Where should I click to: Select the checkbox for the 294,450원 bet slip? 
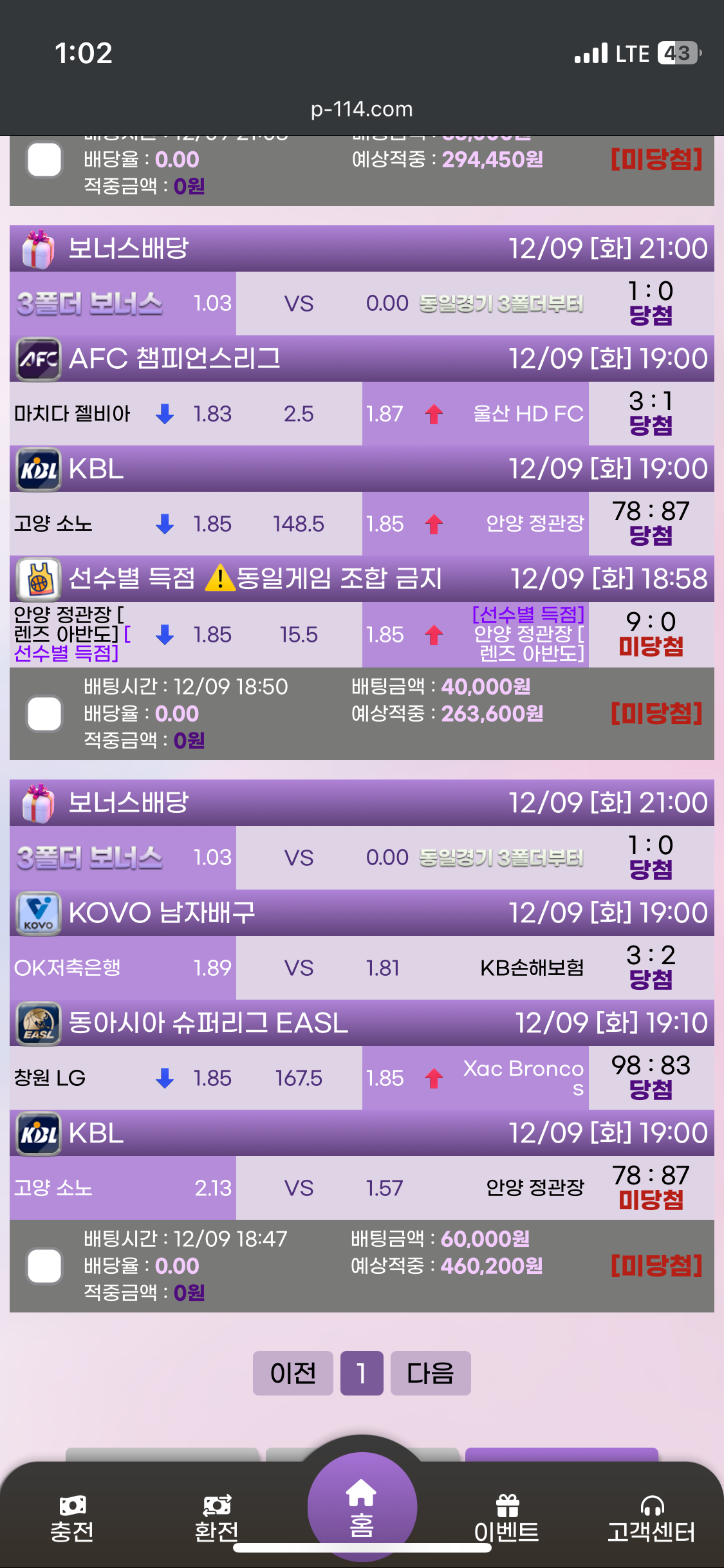point(44,160)
